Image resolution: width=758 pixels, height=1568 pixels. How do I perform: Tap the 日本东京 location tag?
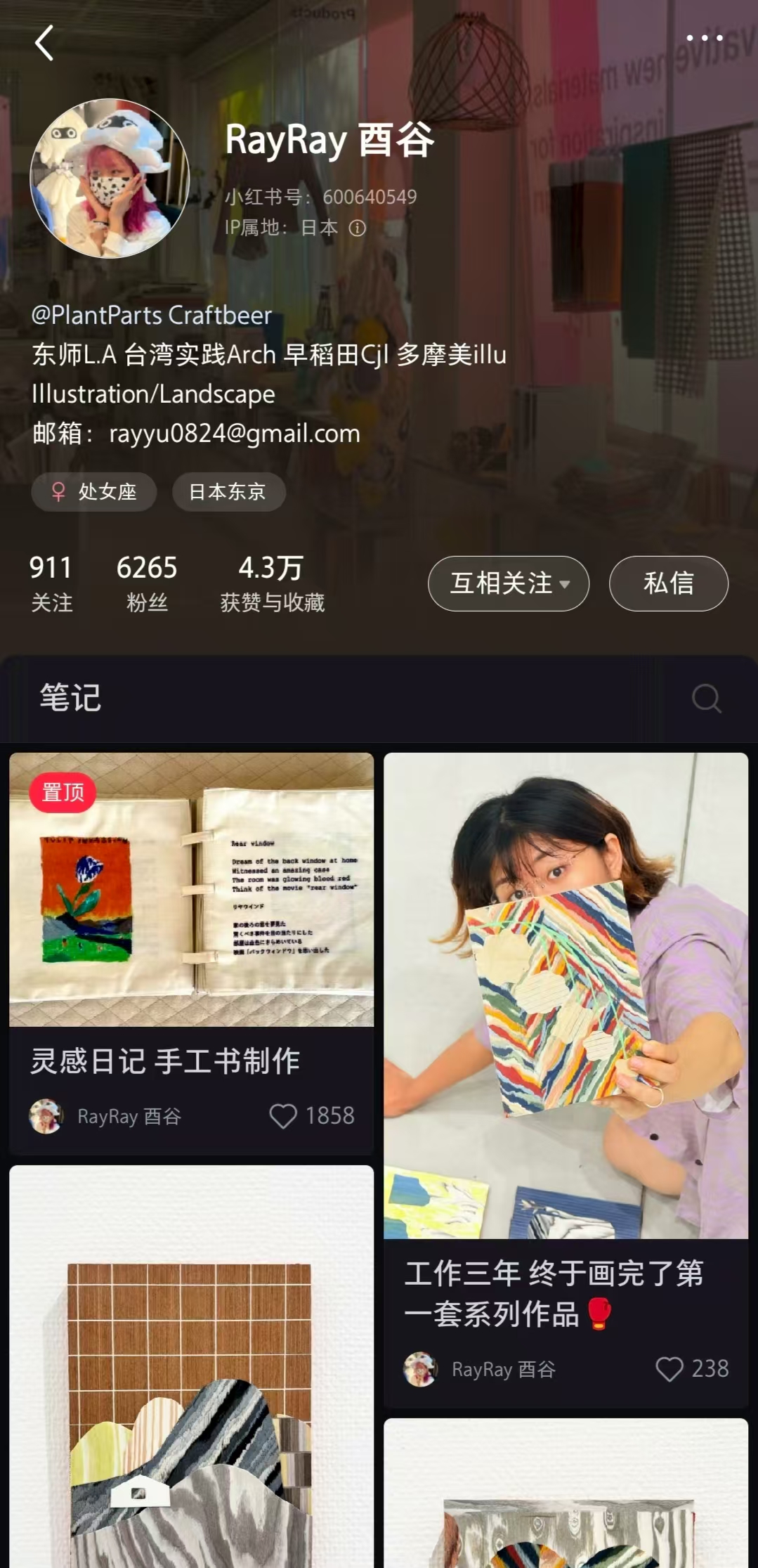(x=228, y=492)
